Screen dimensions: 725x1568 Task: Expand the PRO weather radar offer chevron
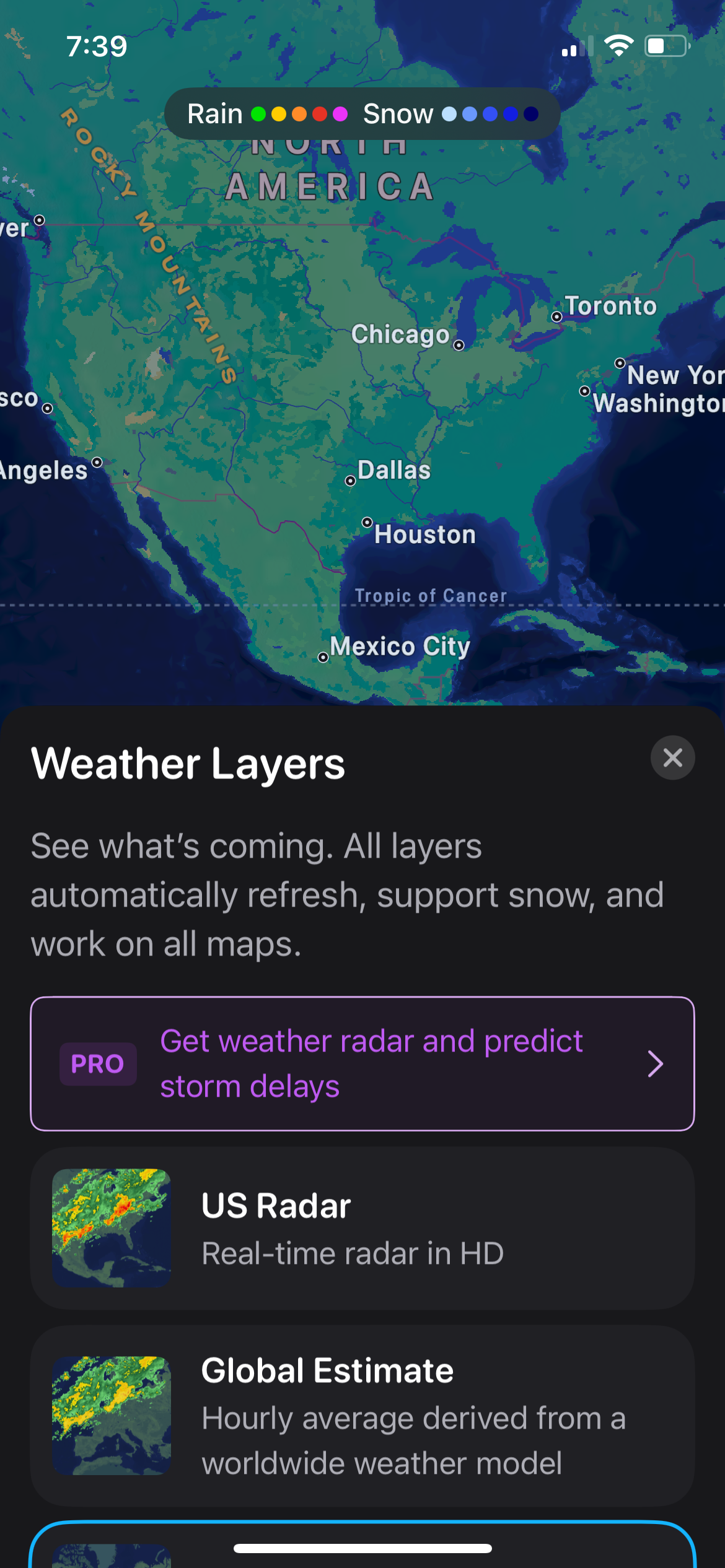click(x=656, y=1064)
